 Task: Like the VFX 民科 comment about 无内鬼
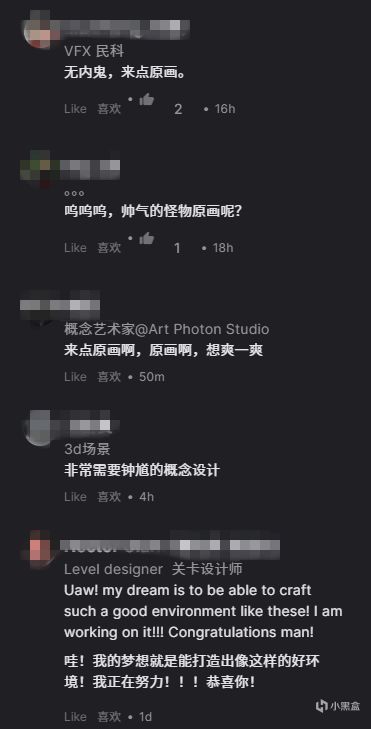(x=75, y=109)
